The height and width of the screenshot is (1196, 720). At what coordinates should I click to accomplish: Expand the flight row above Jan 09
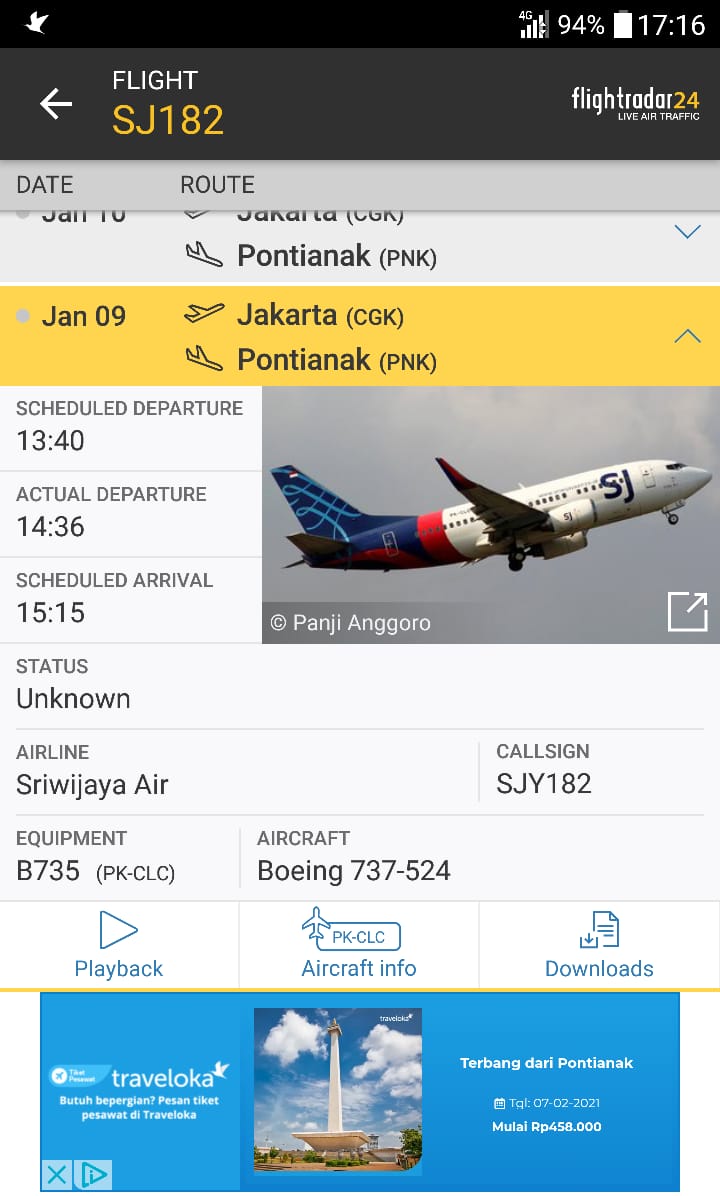point(687,232)
